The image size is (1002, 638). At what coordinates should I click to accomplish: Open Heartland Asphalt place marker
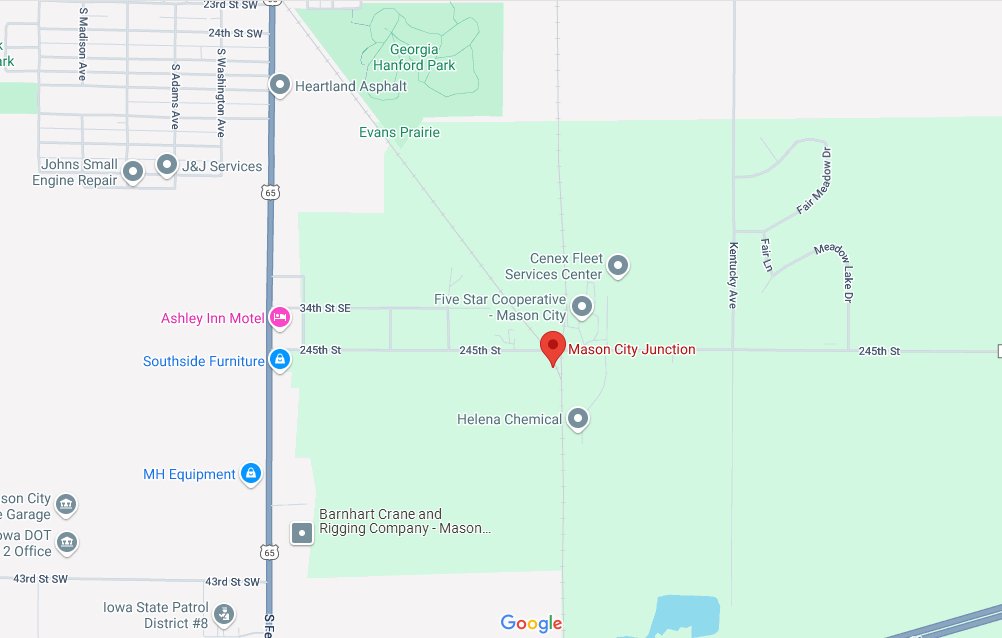click(281, 85)
